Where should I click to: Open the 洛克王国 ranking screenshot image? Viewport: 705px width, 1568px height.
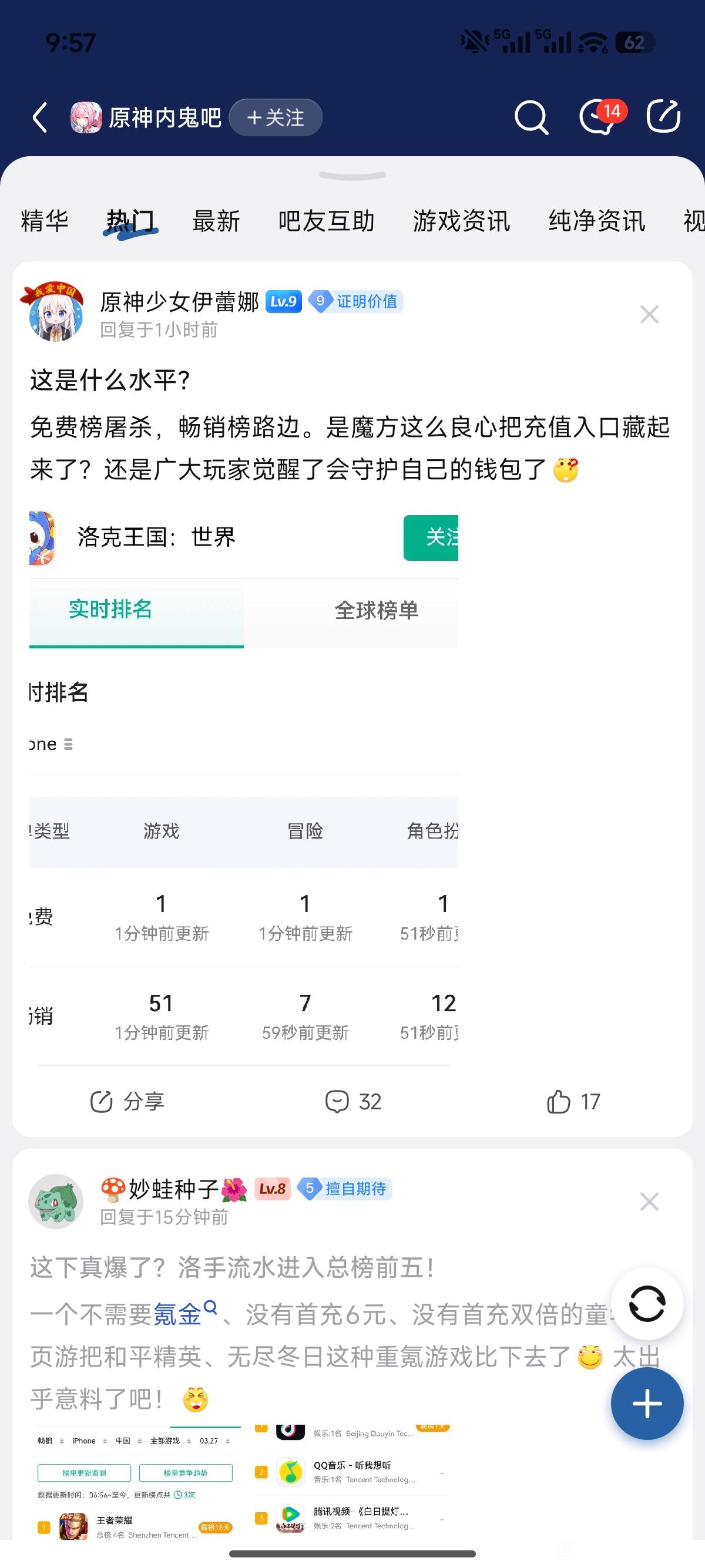point(244,788)
